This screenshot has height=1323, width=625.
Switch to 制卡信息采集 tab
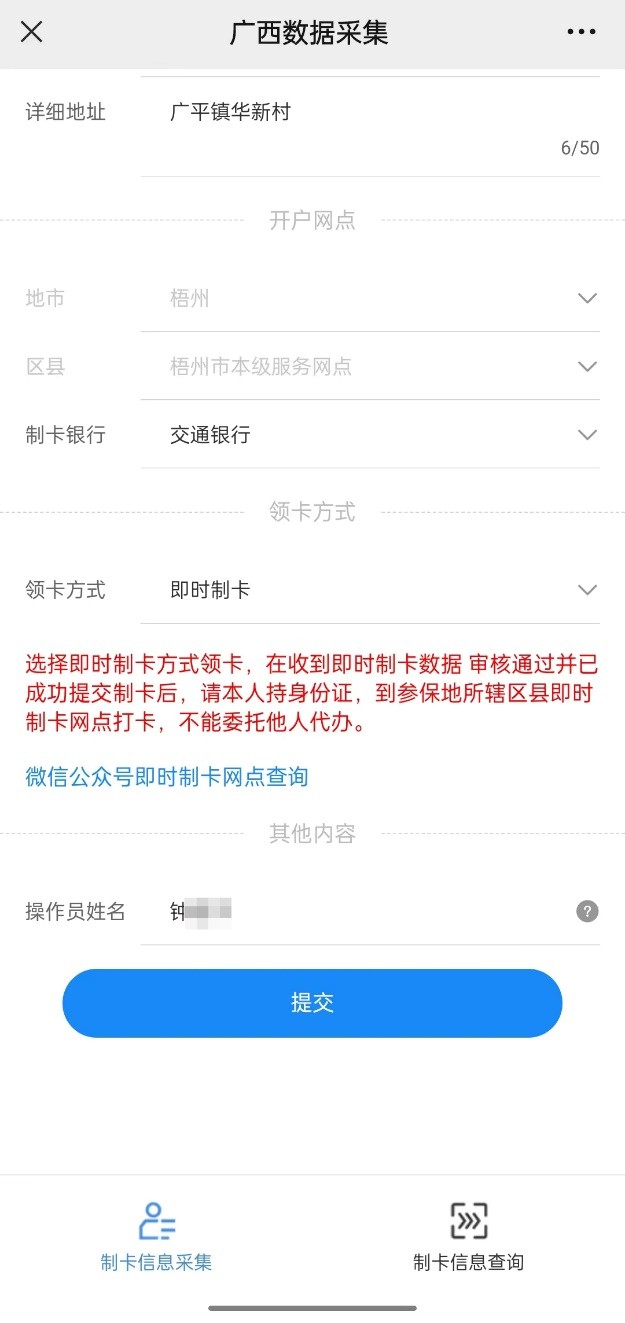tap(157, 1236)
